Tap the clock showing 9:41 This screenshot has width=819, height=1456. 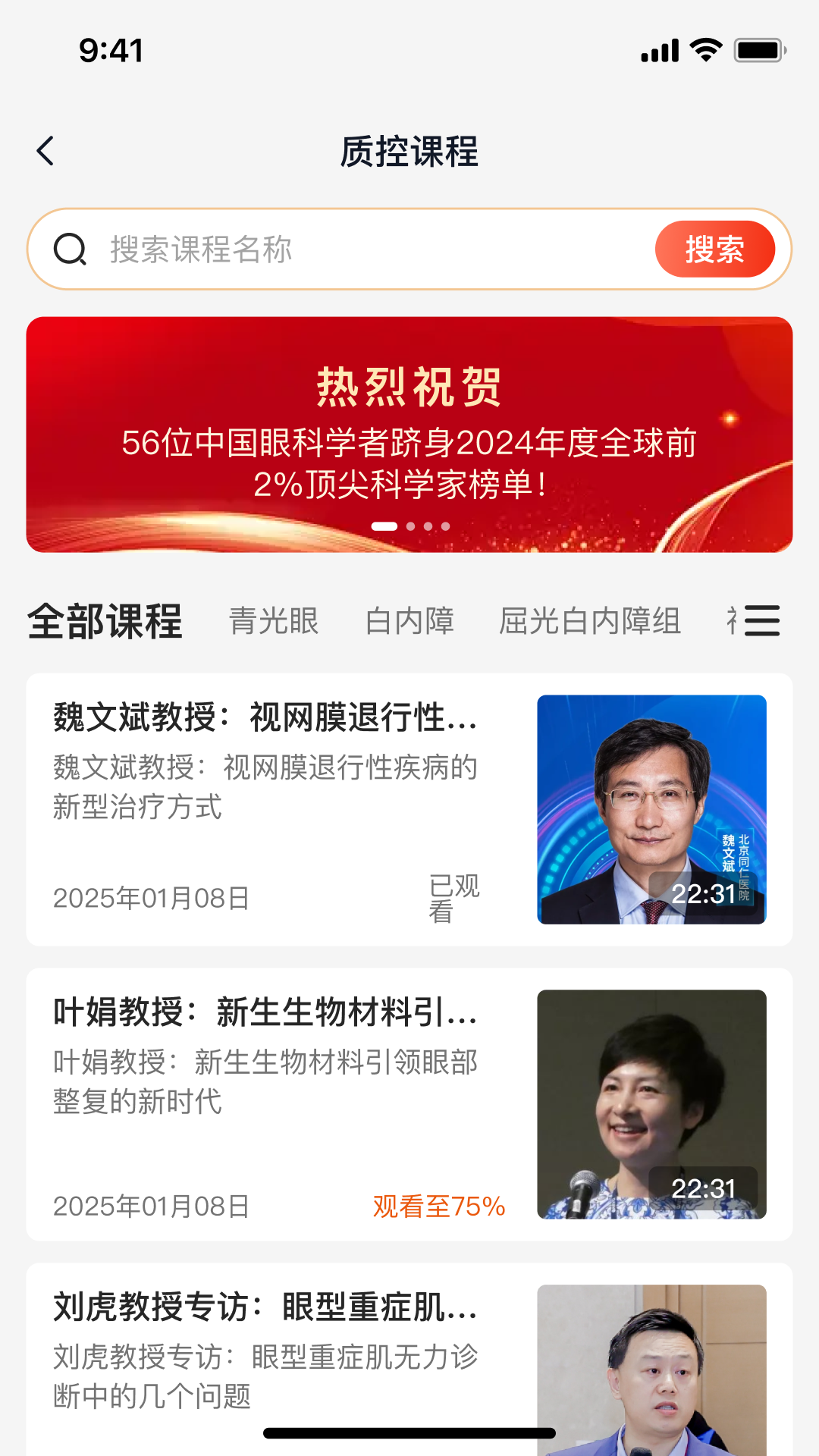pyautogui.click(x=108, y=51)
